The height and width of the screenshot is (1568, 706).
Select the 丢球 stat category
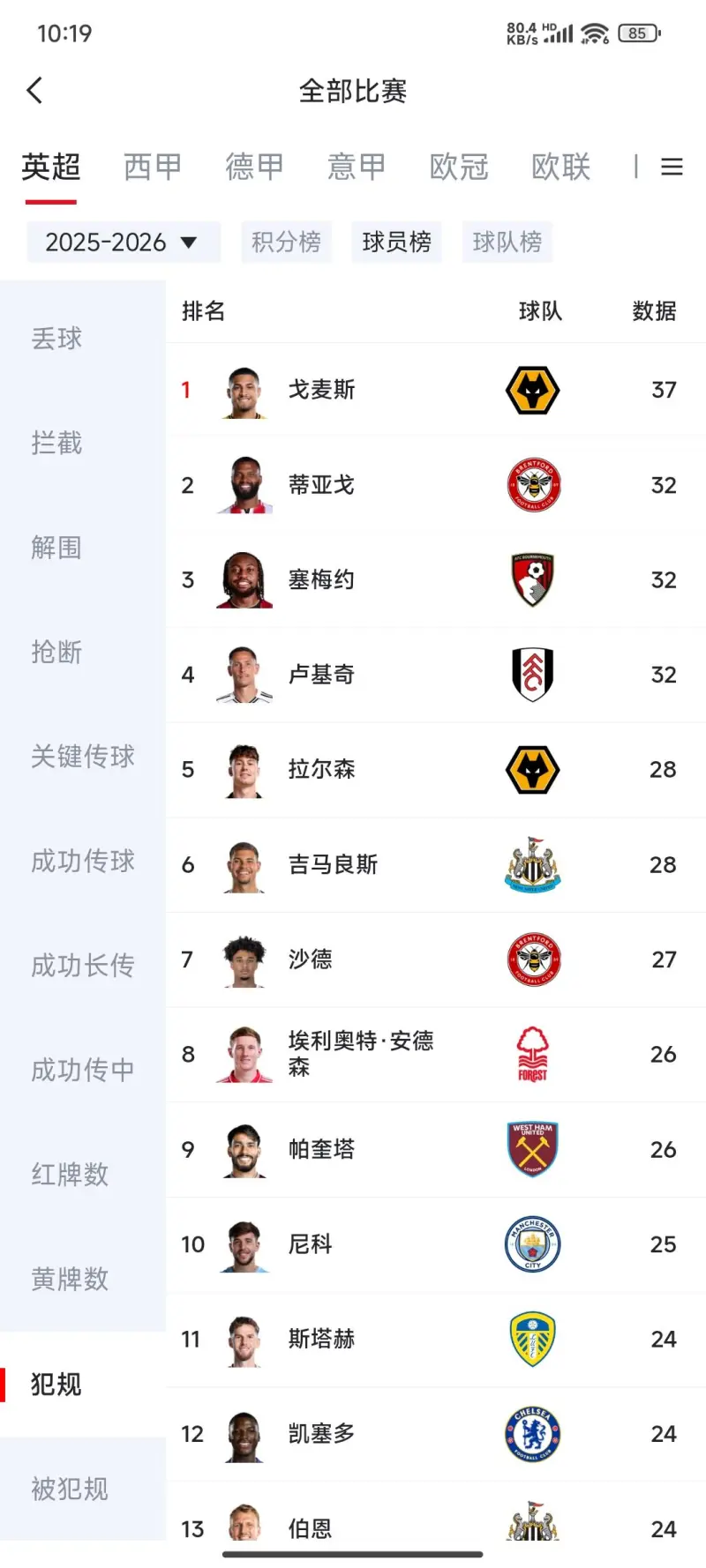point(56,339)
